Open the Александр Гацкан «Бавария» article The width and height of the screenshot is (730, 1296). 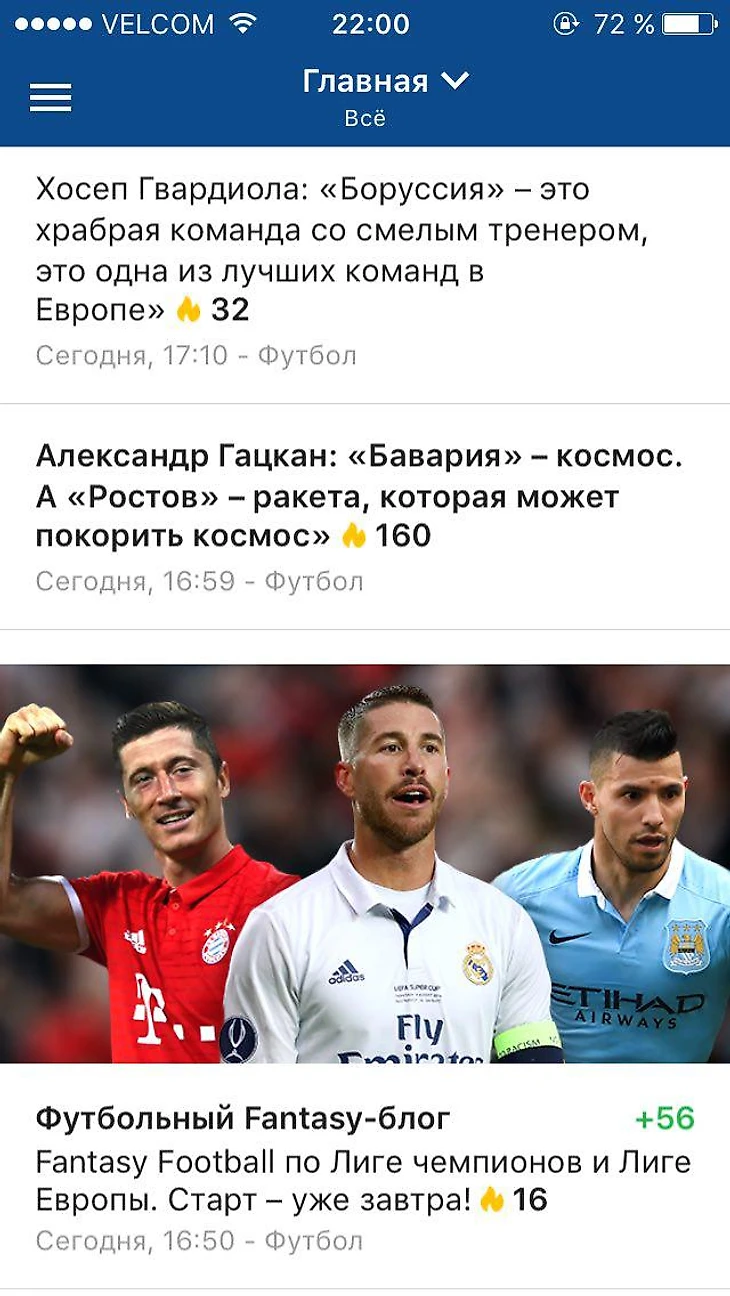360,497
